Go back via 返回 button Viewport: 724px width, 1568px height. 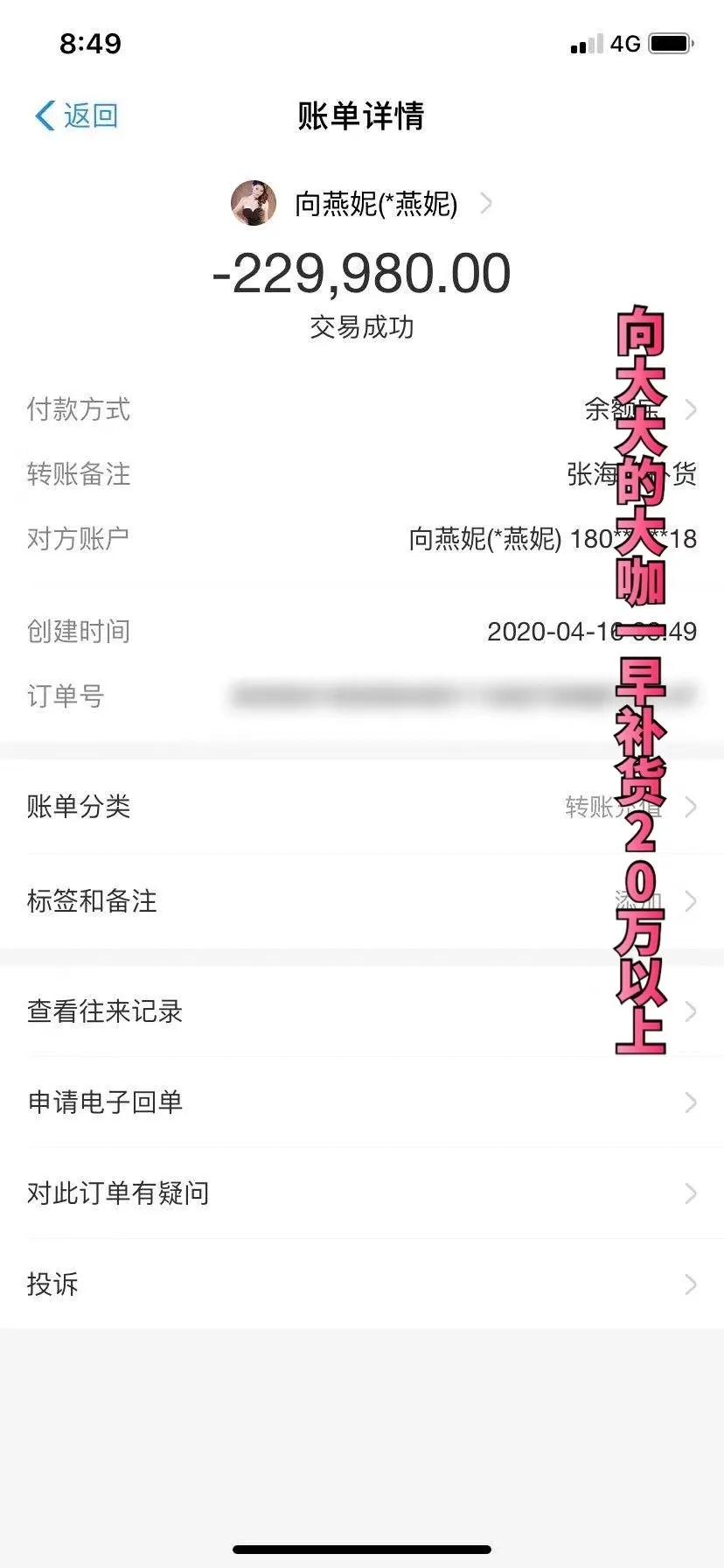[x=77, y=115]
